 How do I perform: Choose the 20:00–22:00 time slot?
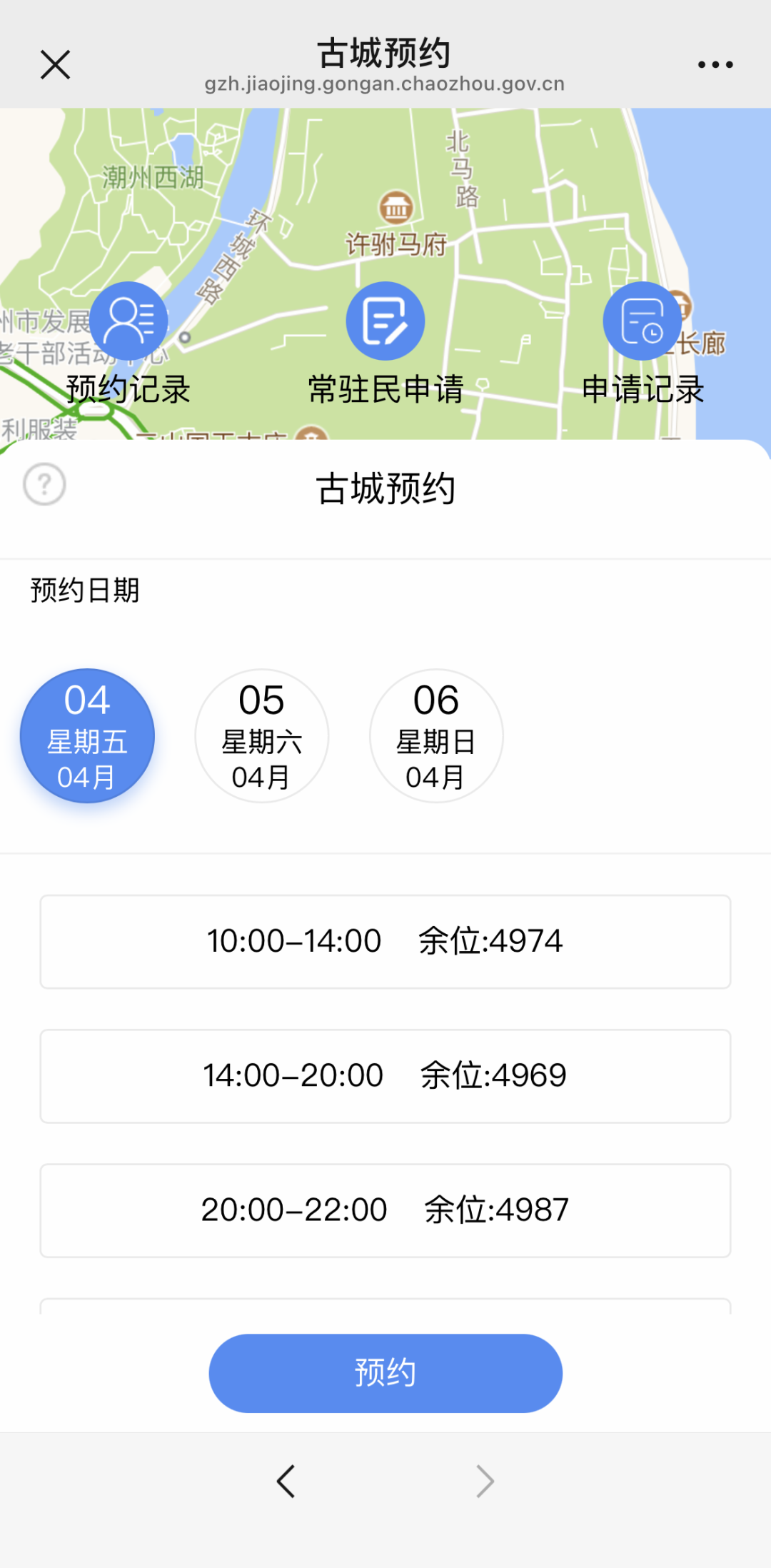(385, 1210)
